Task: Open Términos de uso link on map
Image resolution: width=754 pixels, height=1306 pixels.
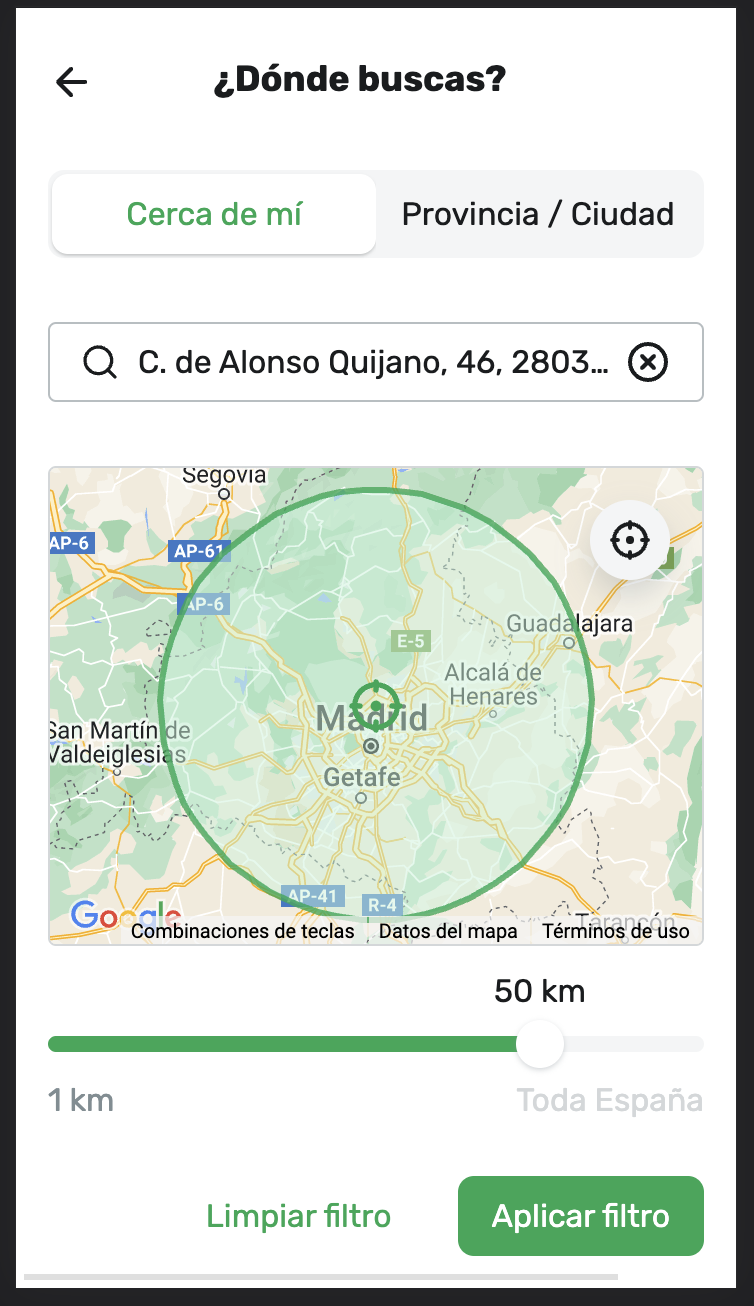Action: point(616,932)
